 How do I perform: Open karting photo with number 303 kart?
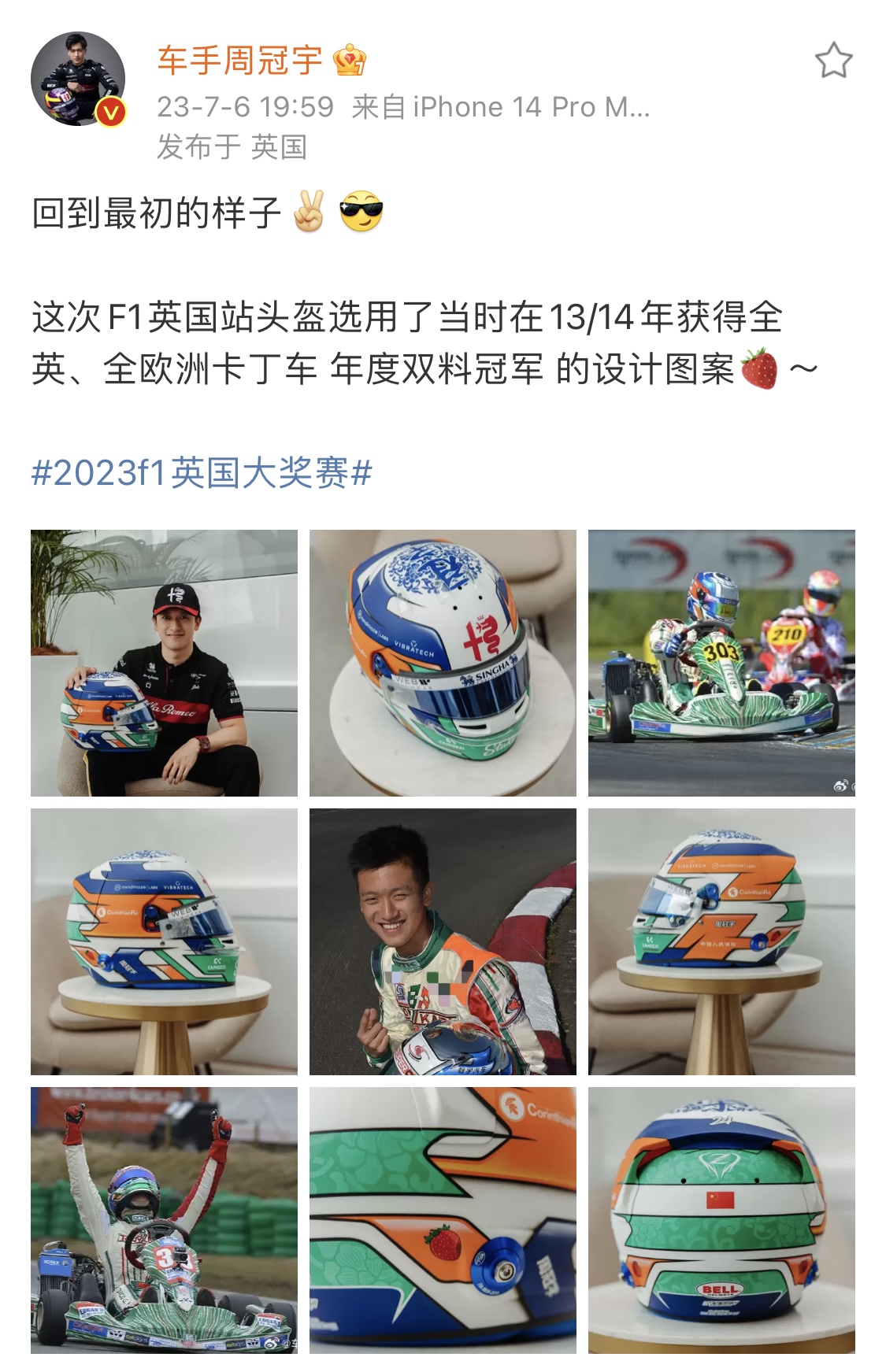(721, 663)
